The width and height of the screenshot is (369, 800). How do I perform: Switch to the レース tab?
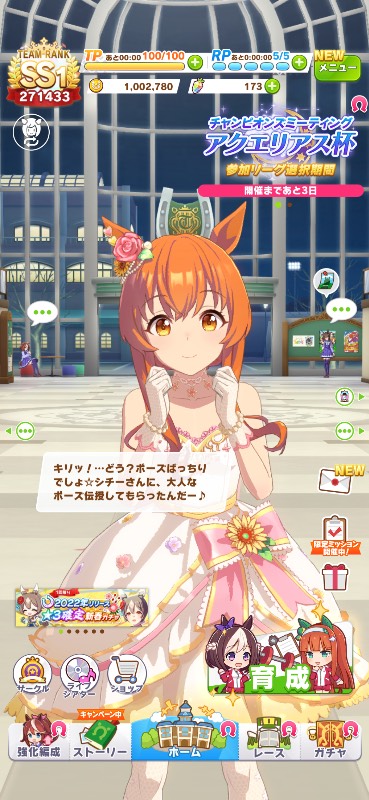click(269, 740)
